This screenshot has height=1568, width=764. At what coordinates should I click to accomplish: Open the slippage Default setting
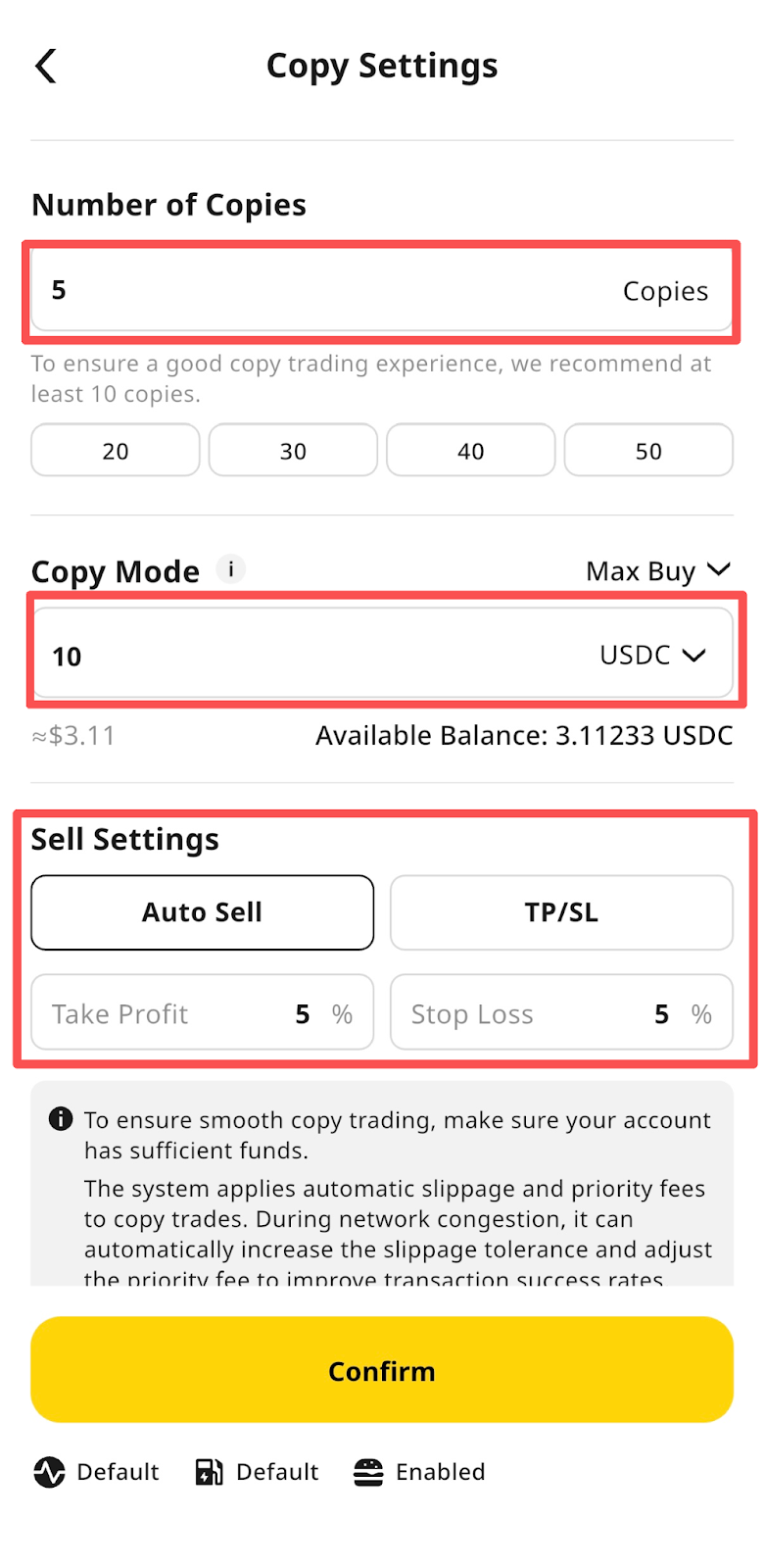click(x=97, y=1472)
